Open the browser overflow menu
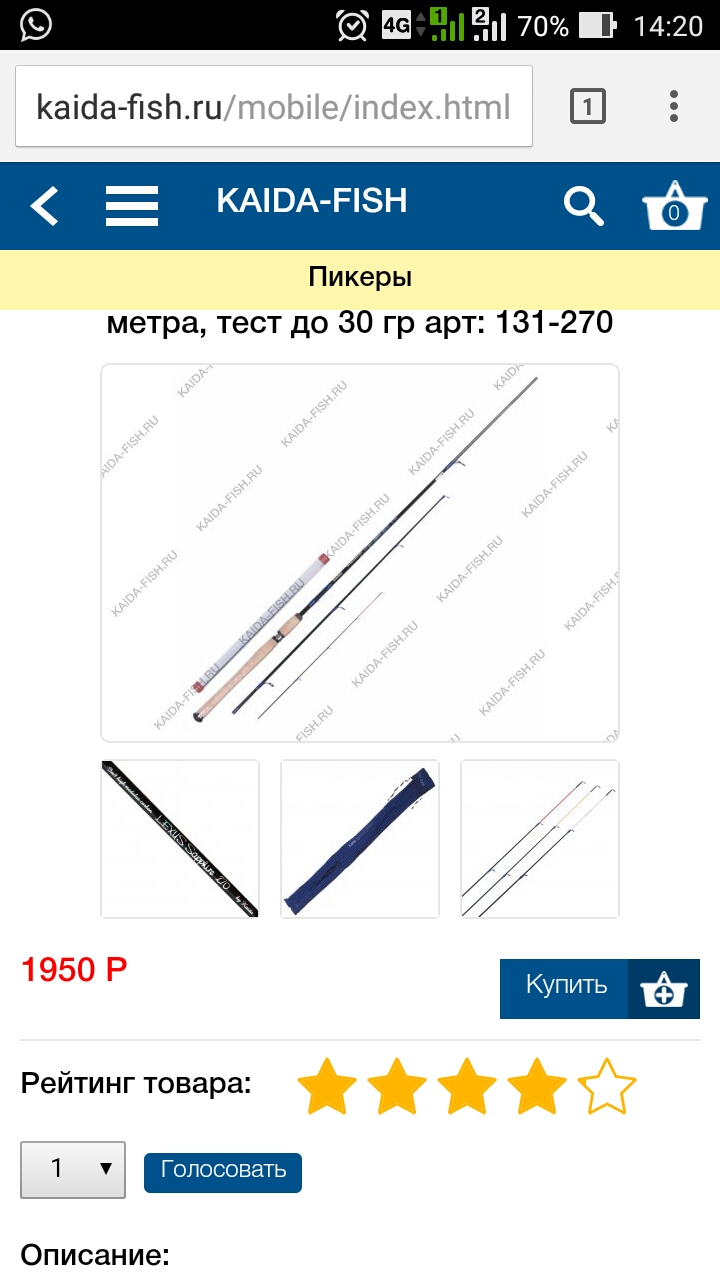720x1280 pixels. (675, 106)
